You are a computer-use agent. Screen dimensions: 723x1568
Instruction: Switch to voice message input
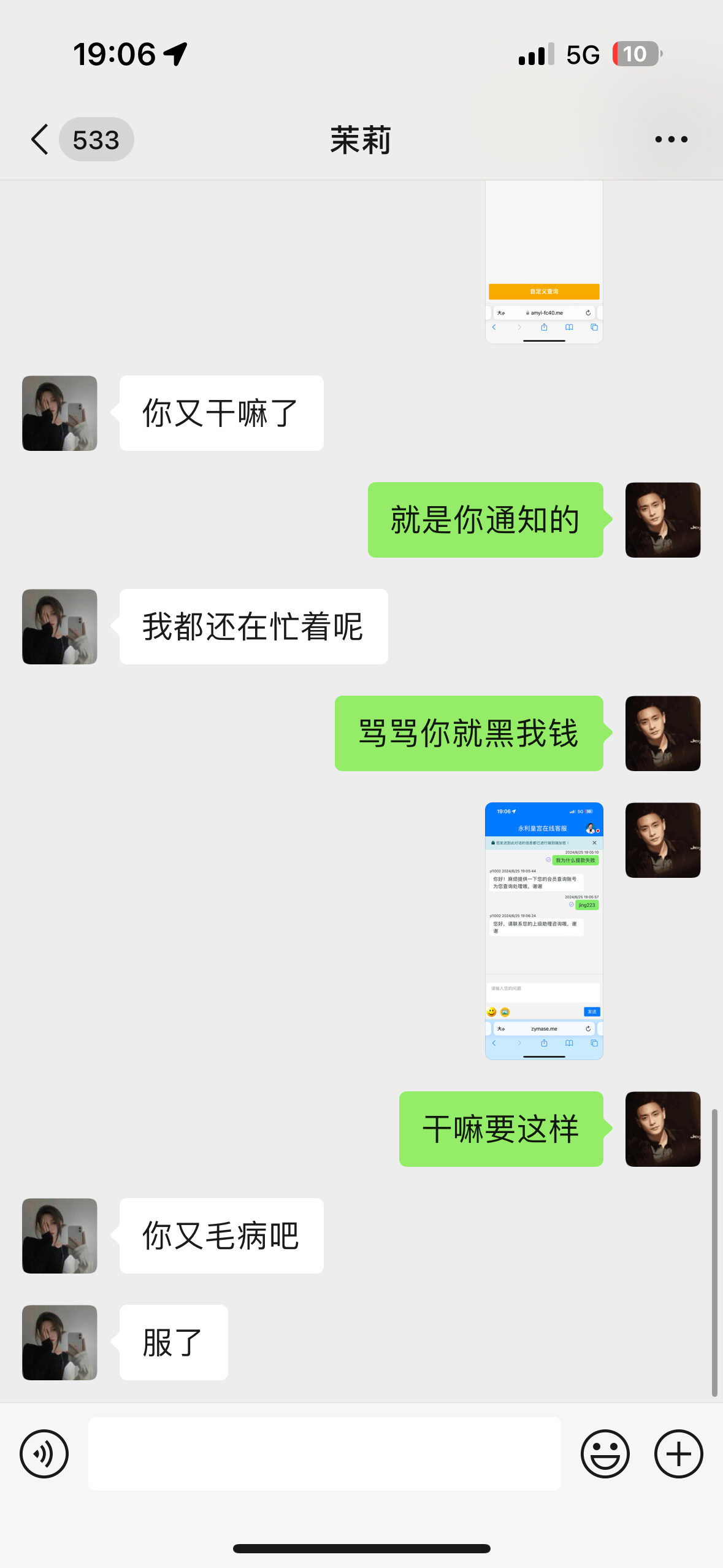pos(44,1453)
